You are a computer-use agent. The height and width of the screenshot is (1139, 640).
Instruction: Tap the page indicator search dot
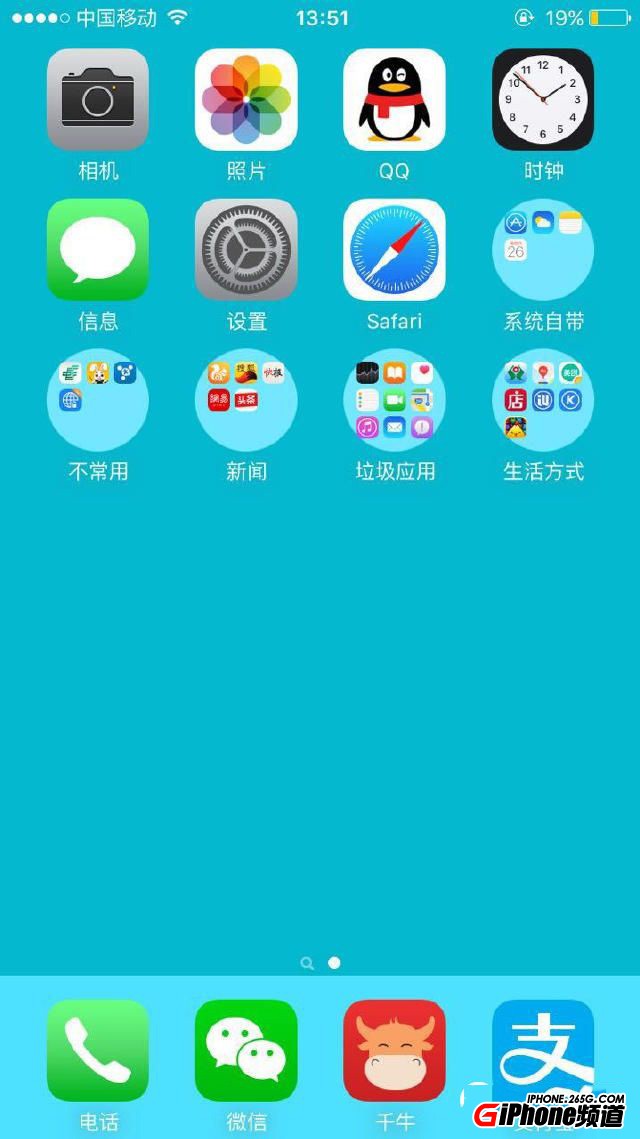pos(307,963)
